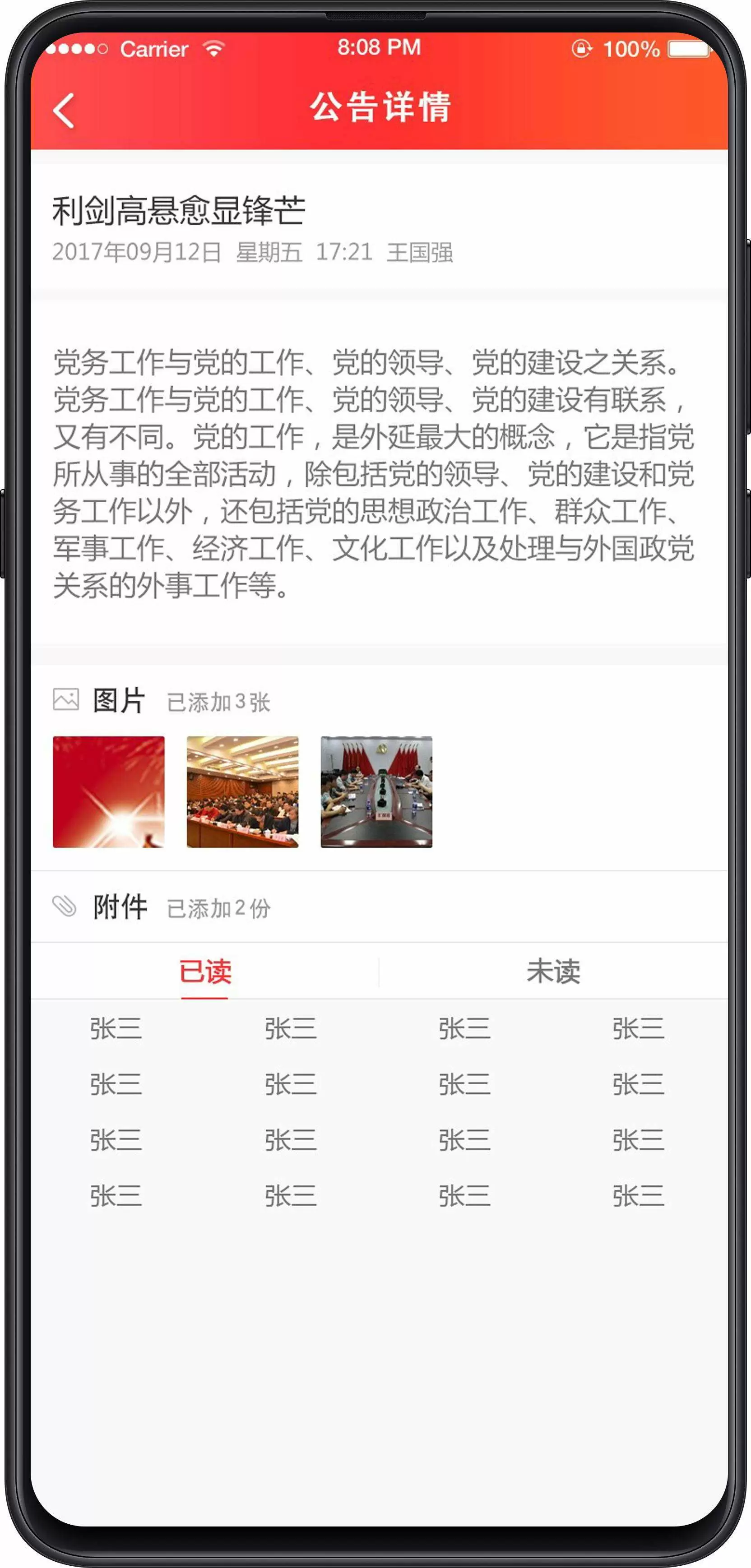Select the 已读 tab
The height and width of the screenshot is (1568, 751).
pyautogui.click(x=205, y=971)
